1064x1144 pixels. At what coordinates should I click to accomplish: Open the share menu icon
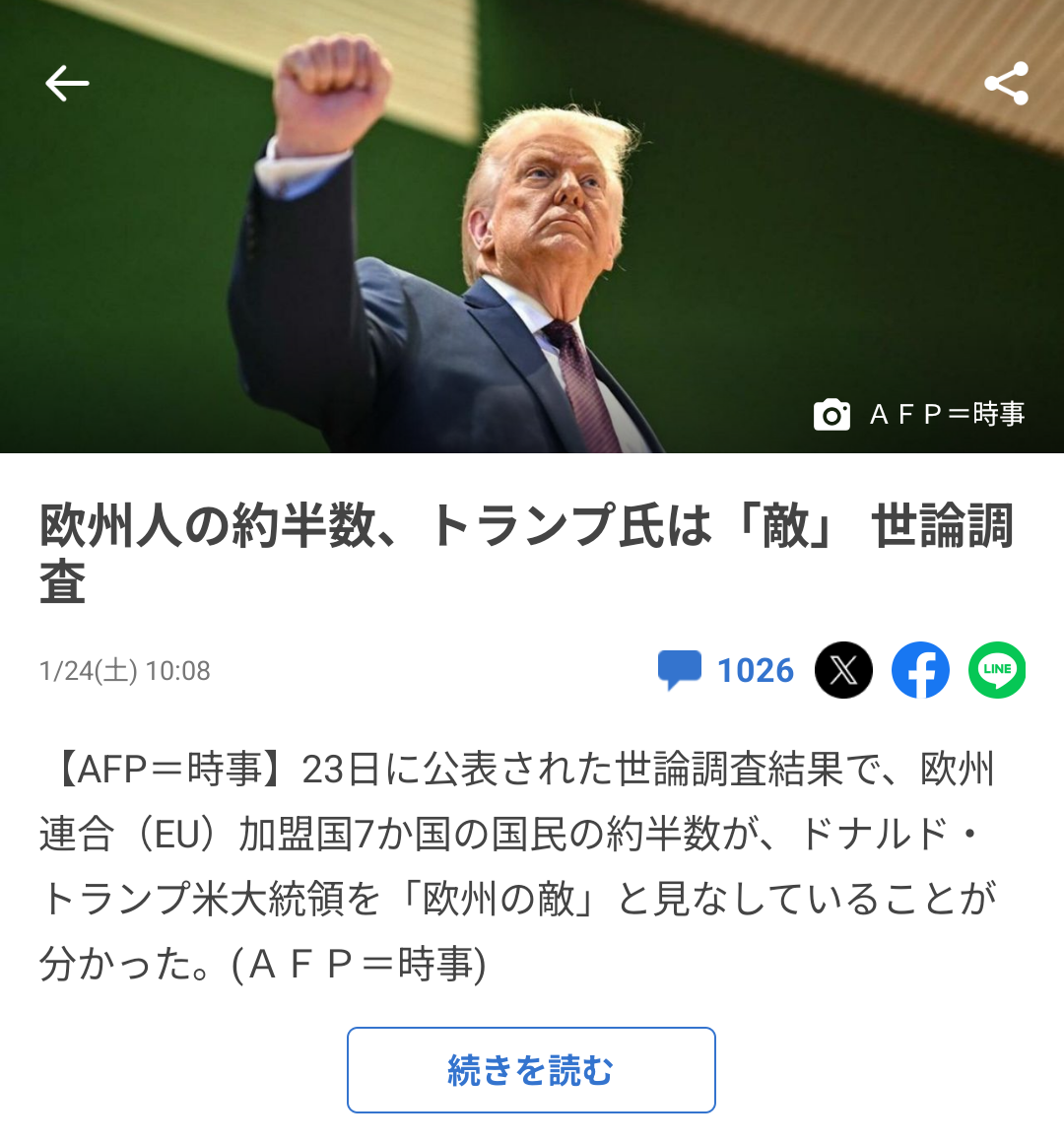[x=1006, y=84]
